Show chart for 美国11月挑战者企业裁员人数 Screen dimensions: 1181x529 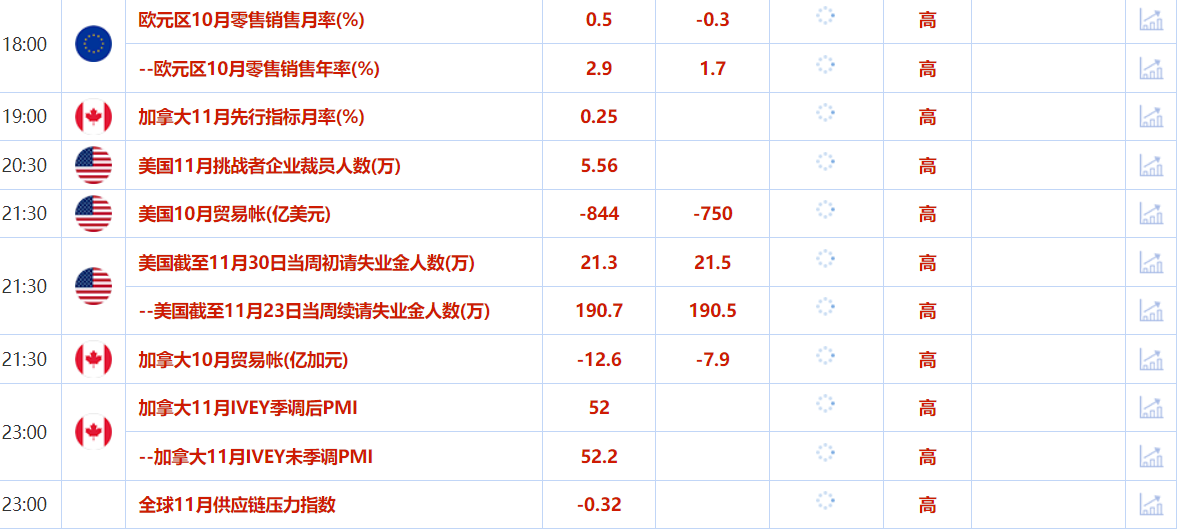pos(1151,165)
